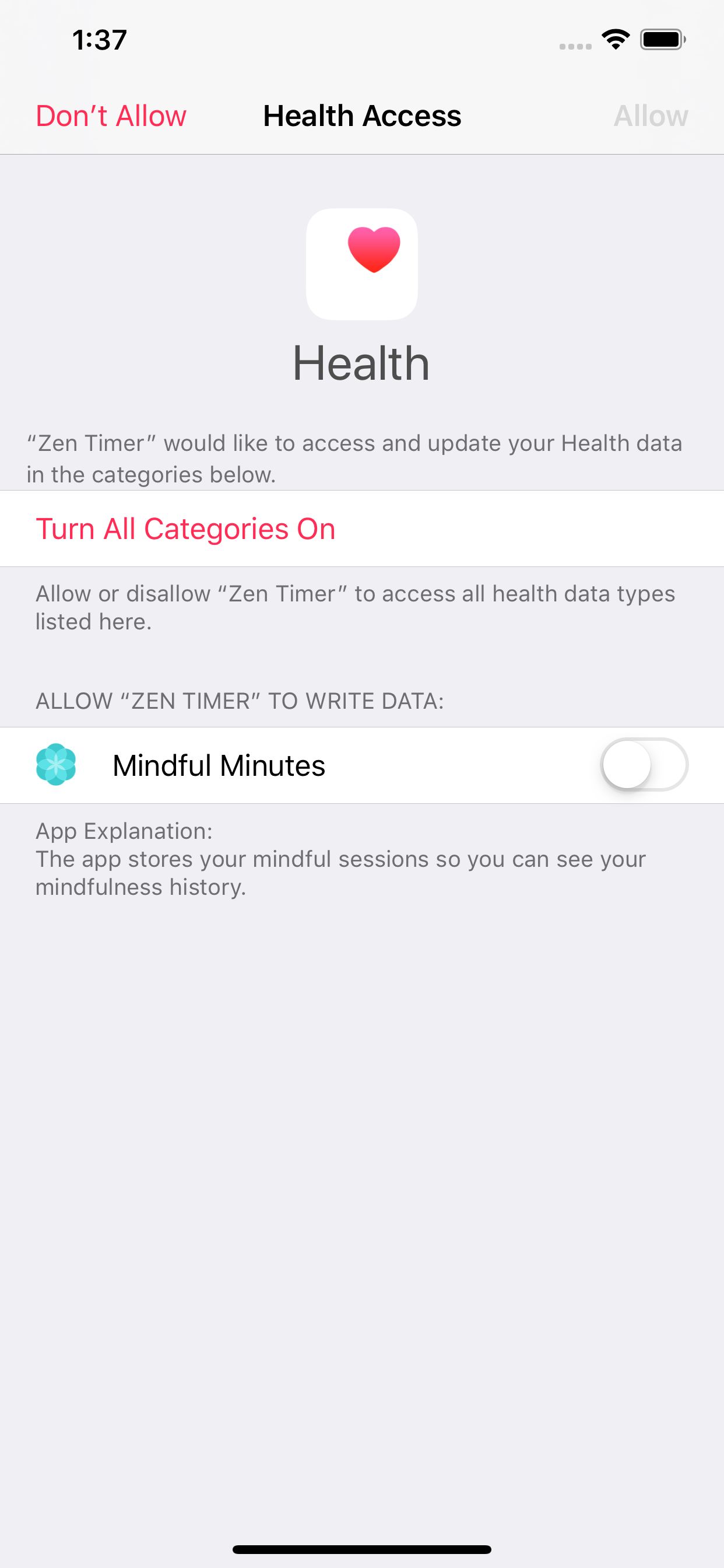724x1568 pixels.
Task: Tap Turn All Categories On
Action: click(185, 528)
